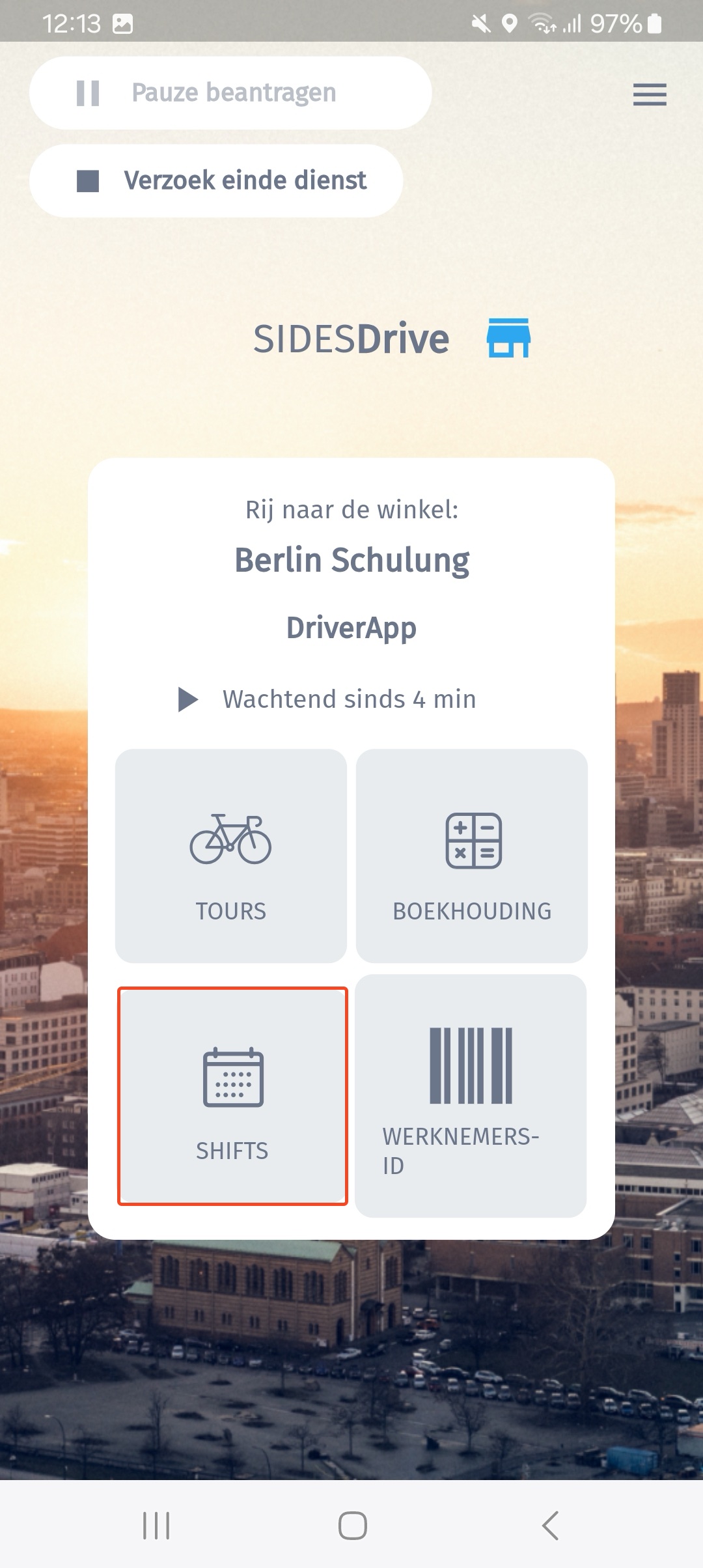Go back with system back button
703x1568 pixels.
coord(550,1525)
